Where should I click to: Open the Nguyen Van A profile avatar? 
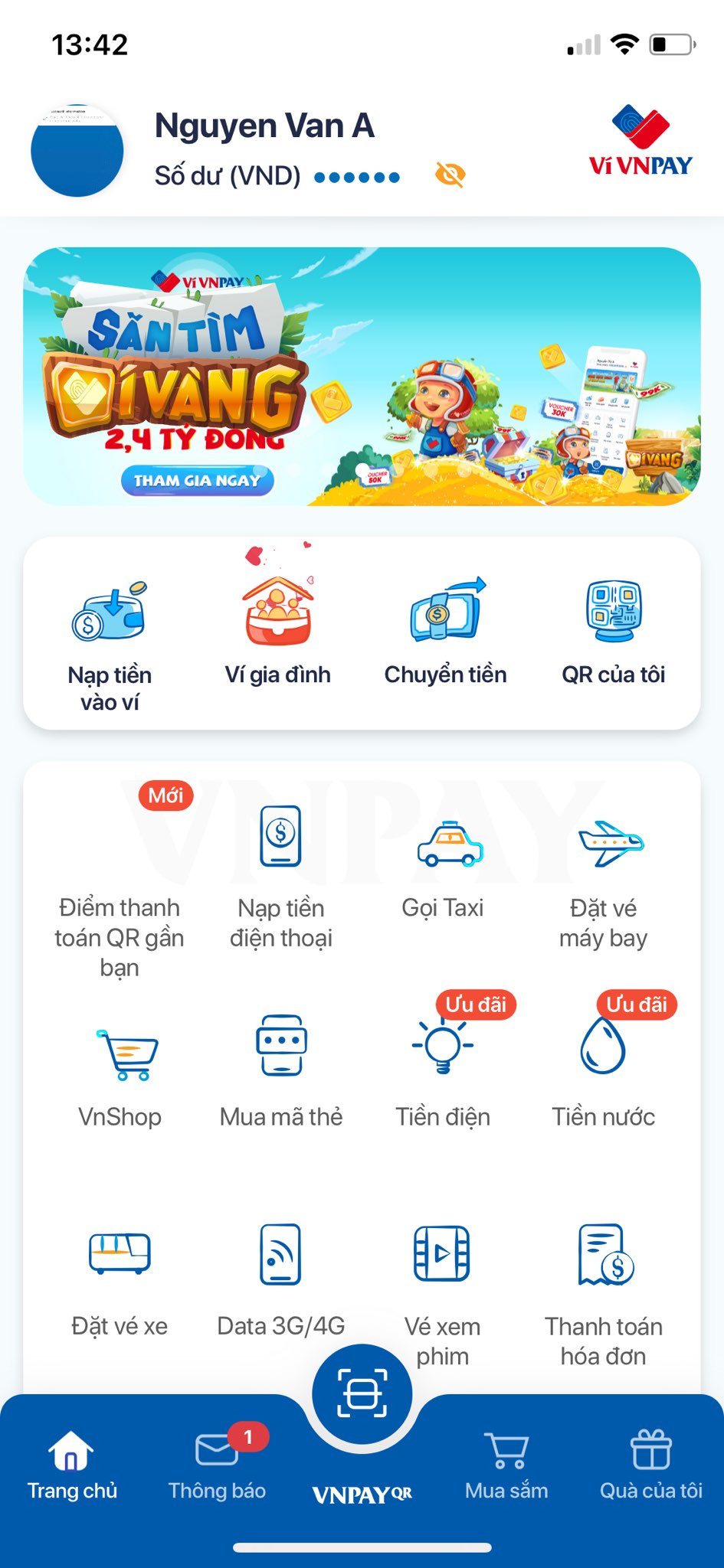click(77, 151)
